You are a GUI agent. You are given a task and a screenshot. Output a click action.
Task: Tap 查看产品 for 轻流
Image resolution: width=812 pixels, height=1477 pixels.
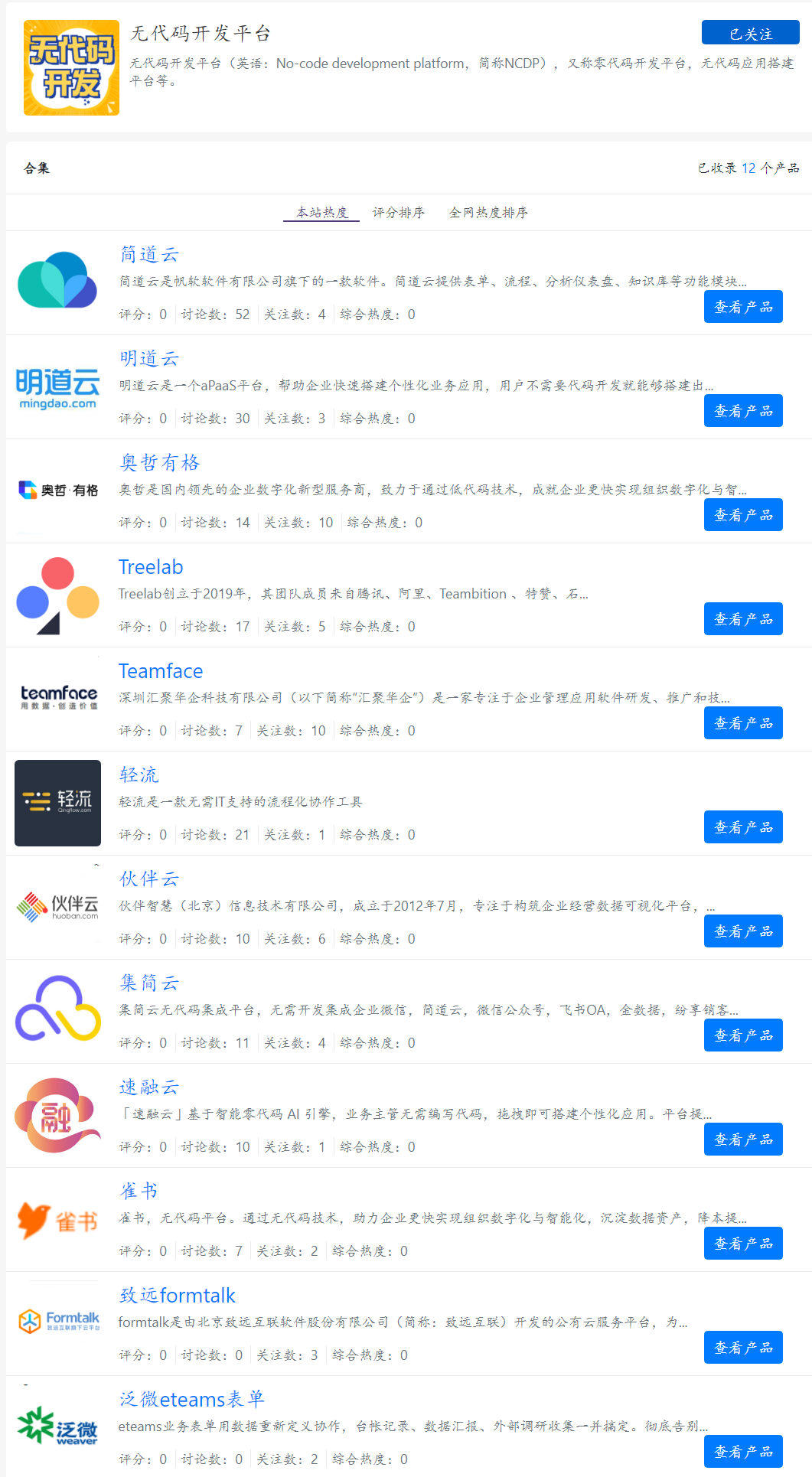743,827
